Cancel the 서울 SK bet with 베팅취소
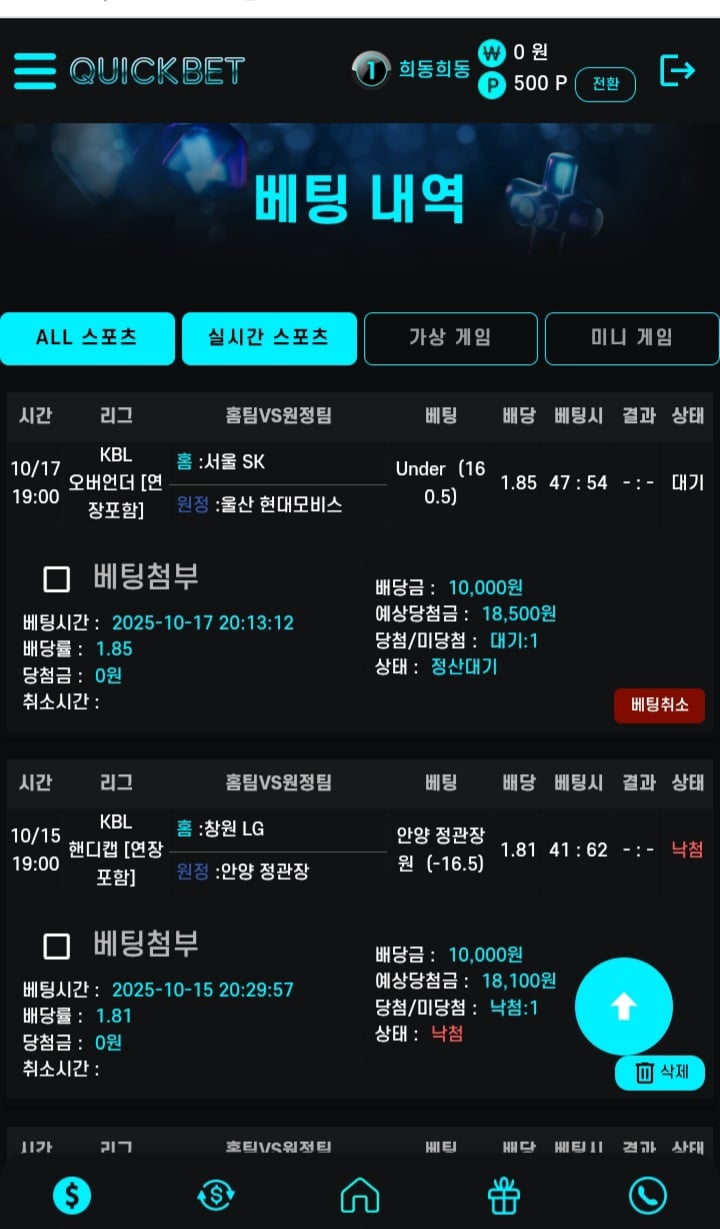 click(659, 705)
